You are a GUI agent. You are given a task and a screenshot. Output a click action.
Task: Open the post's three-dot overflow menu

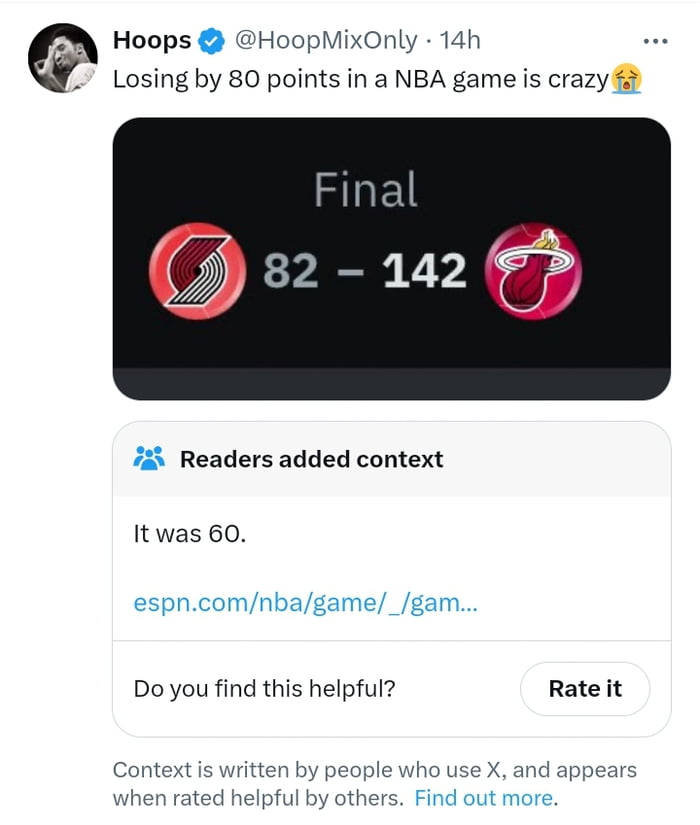[655, 41]
